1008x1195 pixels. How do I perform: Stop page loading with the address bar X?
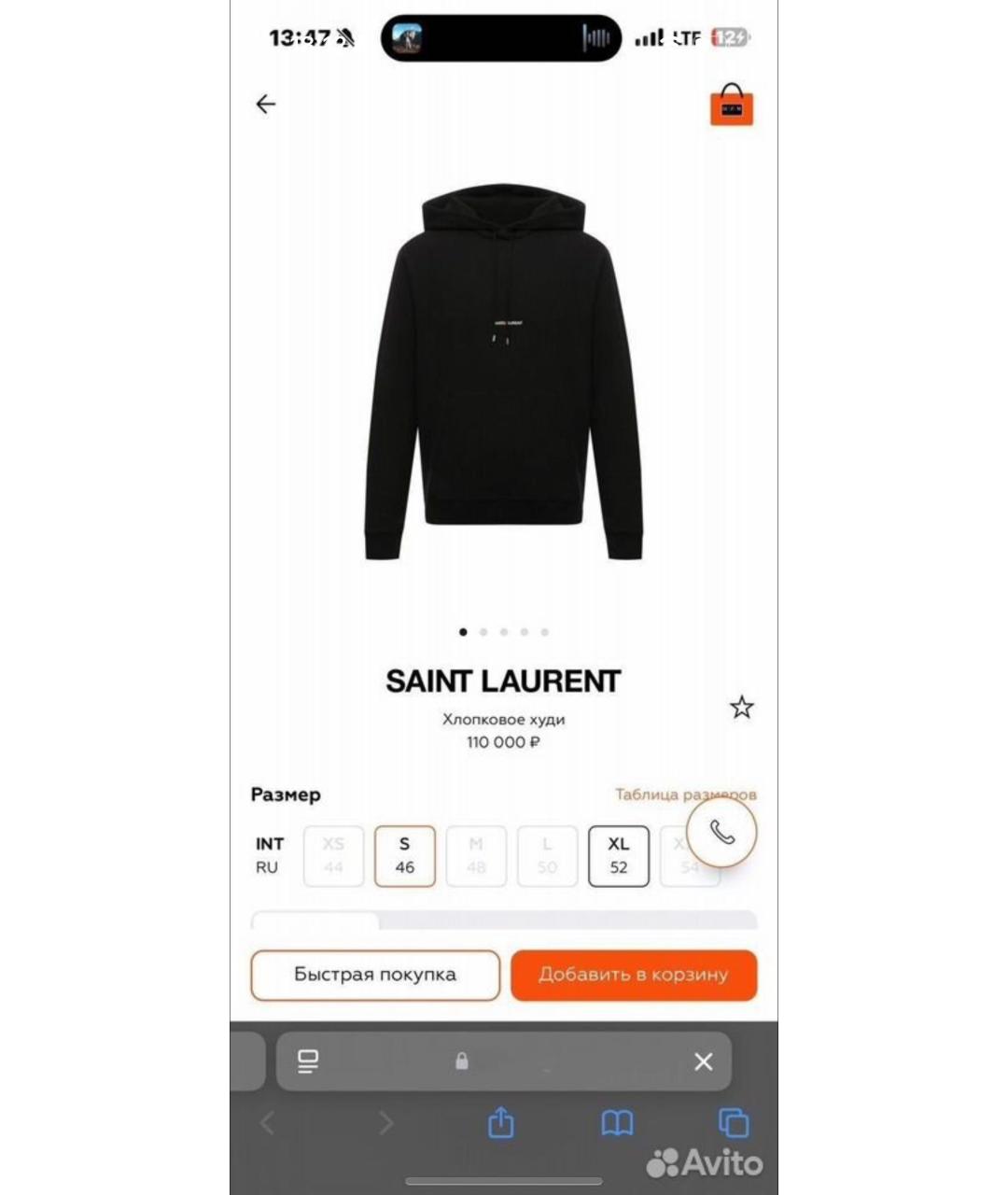(x=703, y=1061)
